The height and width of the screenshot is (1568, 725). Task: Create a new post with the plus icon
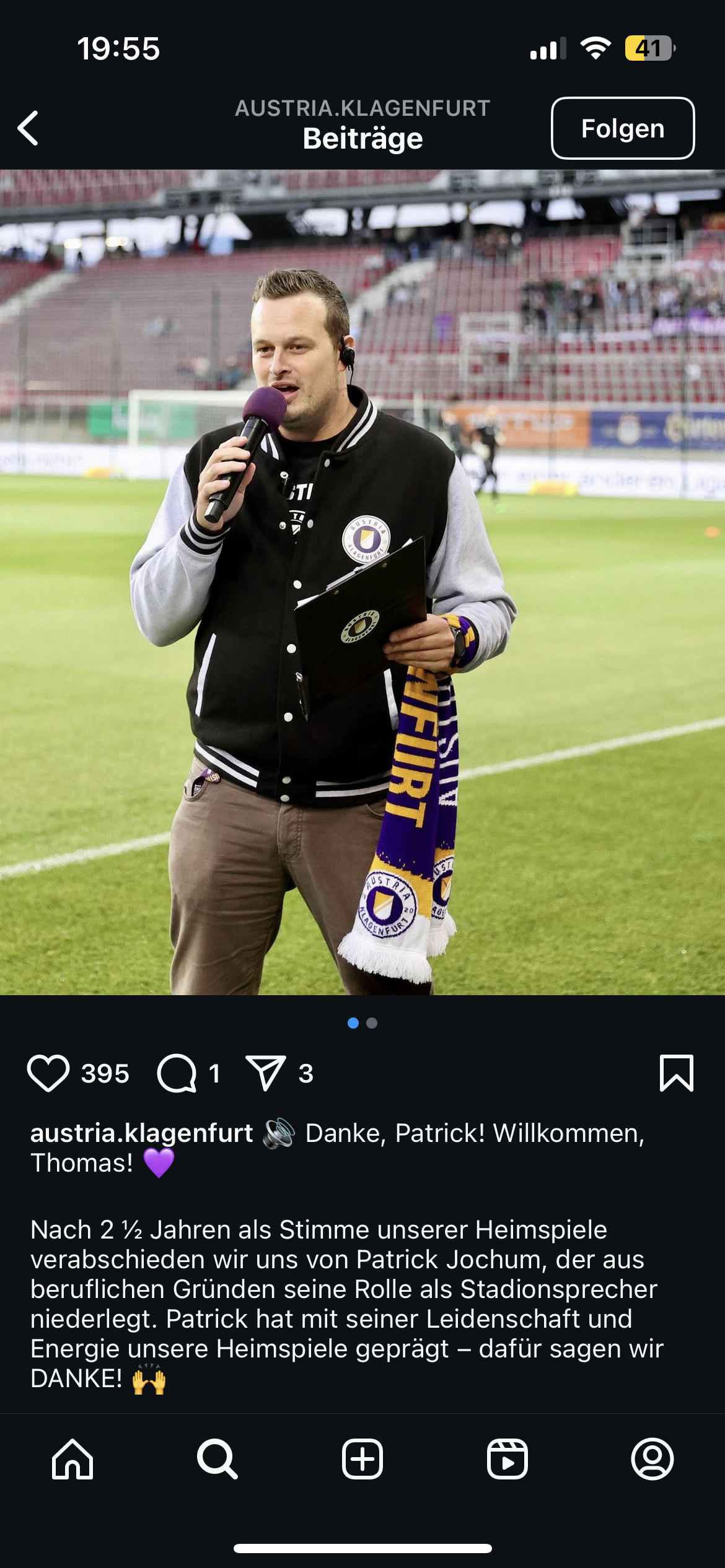(x=362, y=1459)
